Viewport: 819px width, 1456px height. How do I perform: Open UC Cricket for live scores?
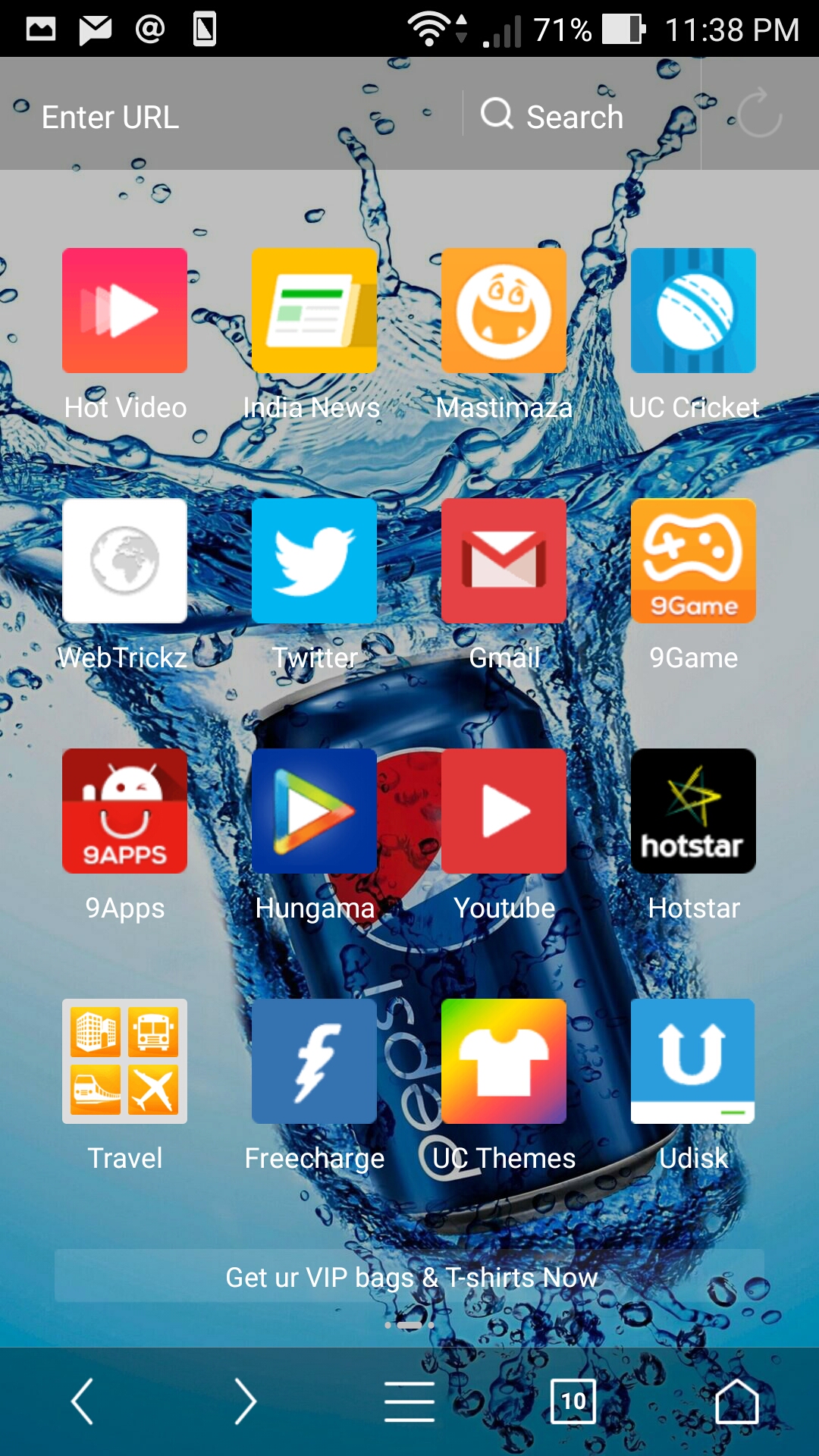point(692,311)
